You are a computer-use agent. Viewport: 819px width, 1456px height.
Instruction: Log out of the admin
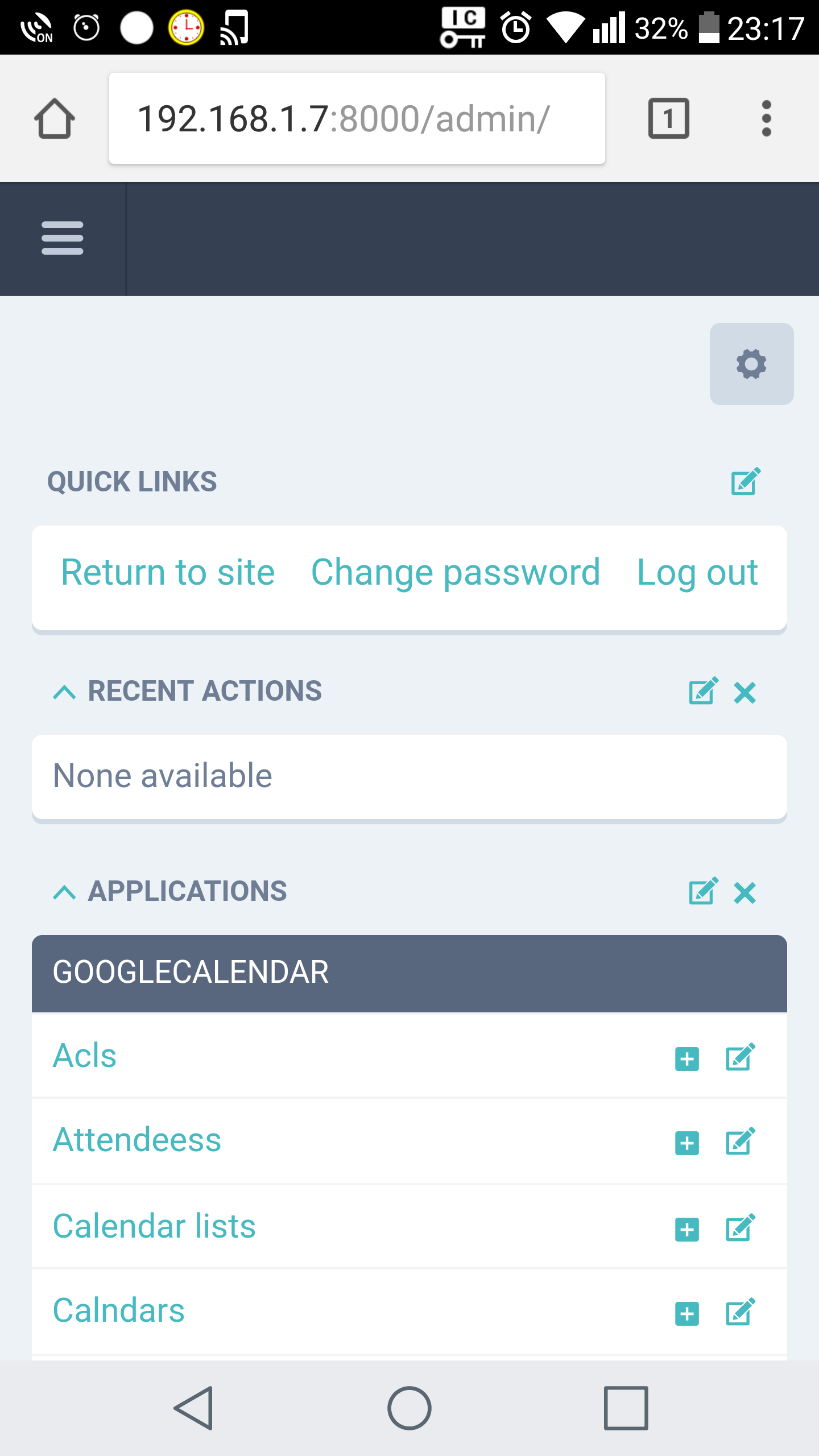click(697, 572)
